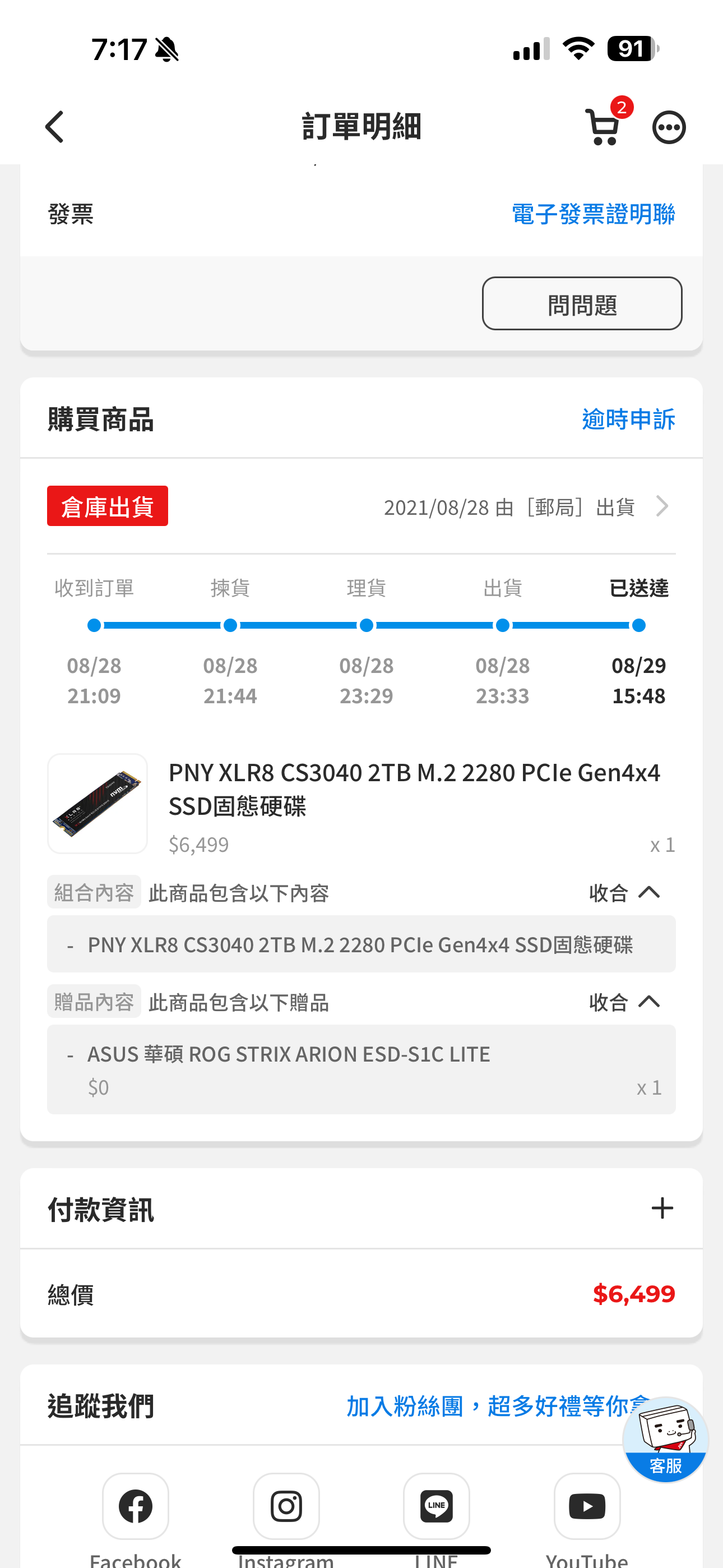Expand the 付款資訊 payment info section
Image resolution: width=723 pixels, height=1568 pixels.
(x=662, y=1209)
